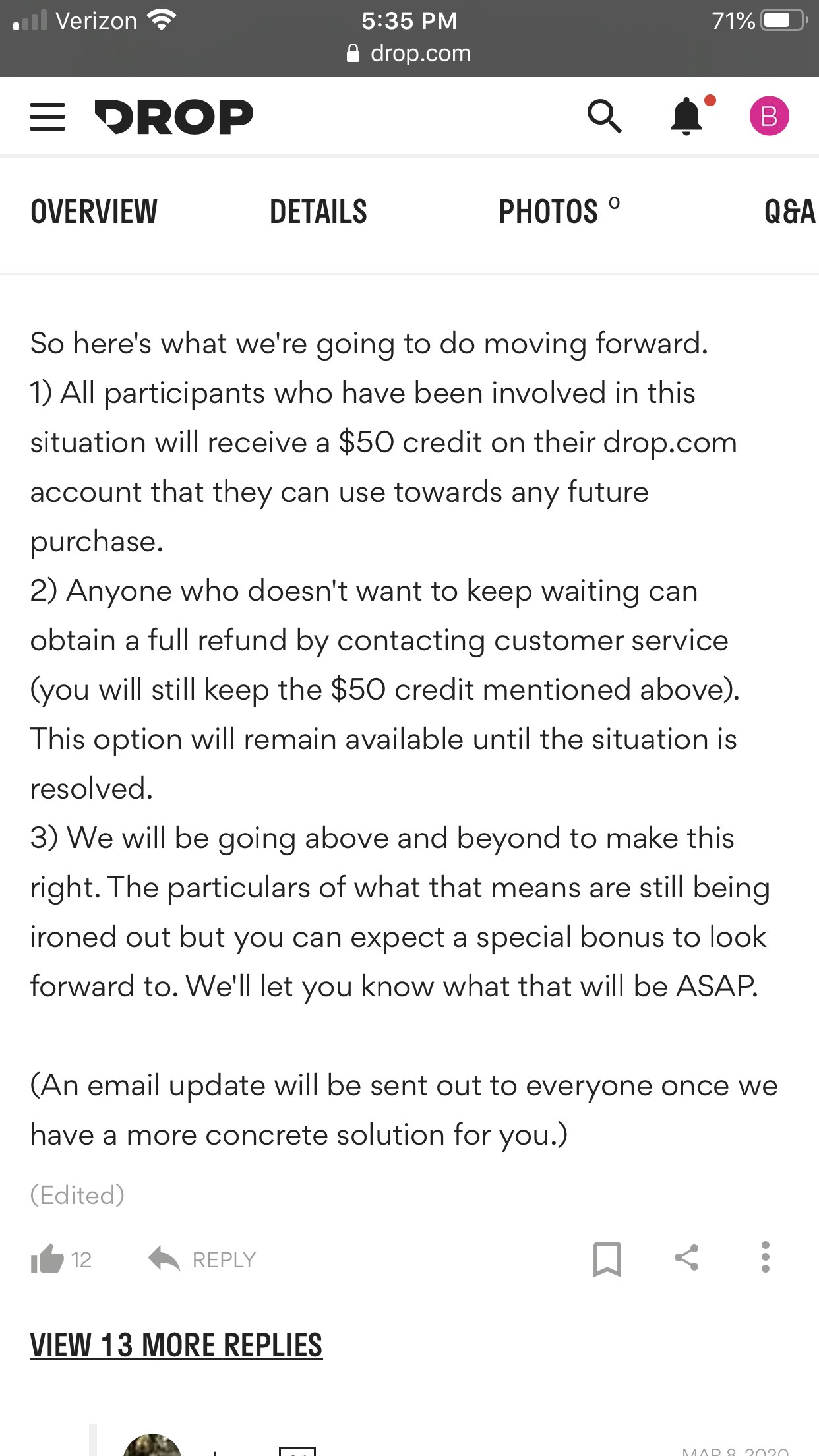This screenshot has width=819, height=1456.
Task: Tap the drop.com address bar
Action: [x=409, y=53]
